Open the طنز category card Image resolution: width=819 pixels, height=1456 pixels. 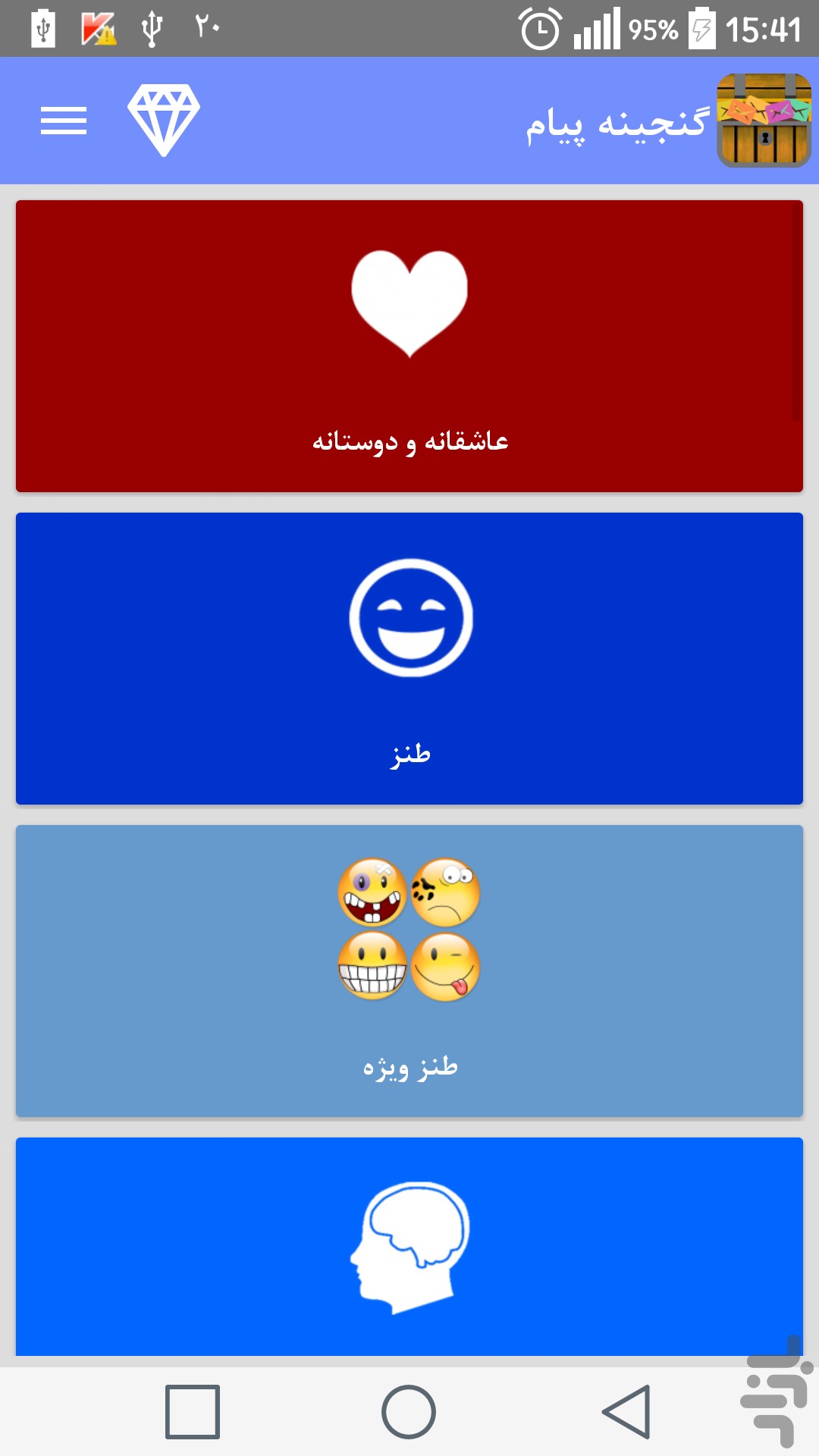pos(409,658)
